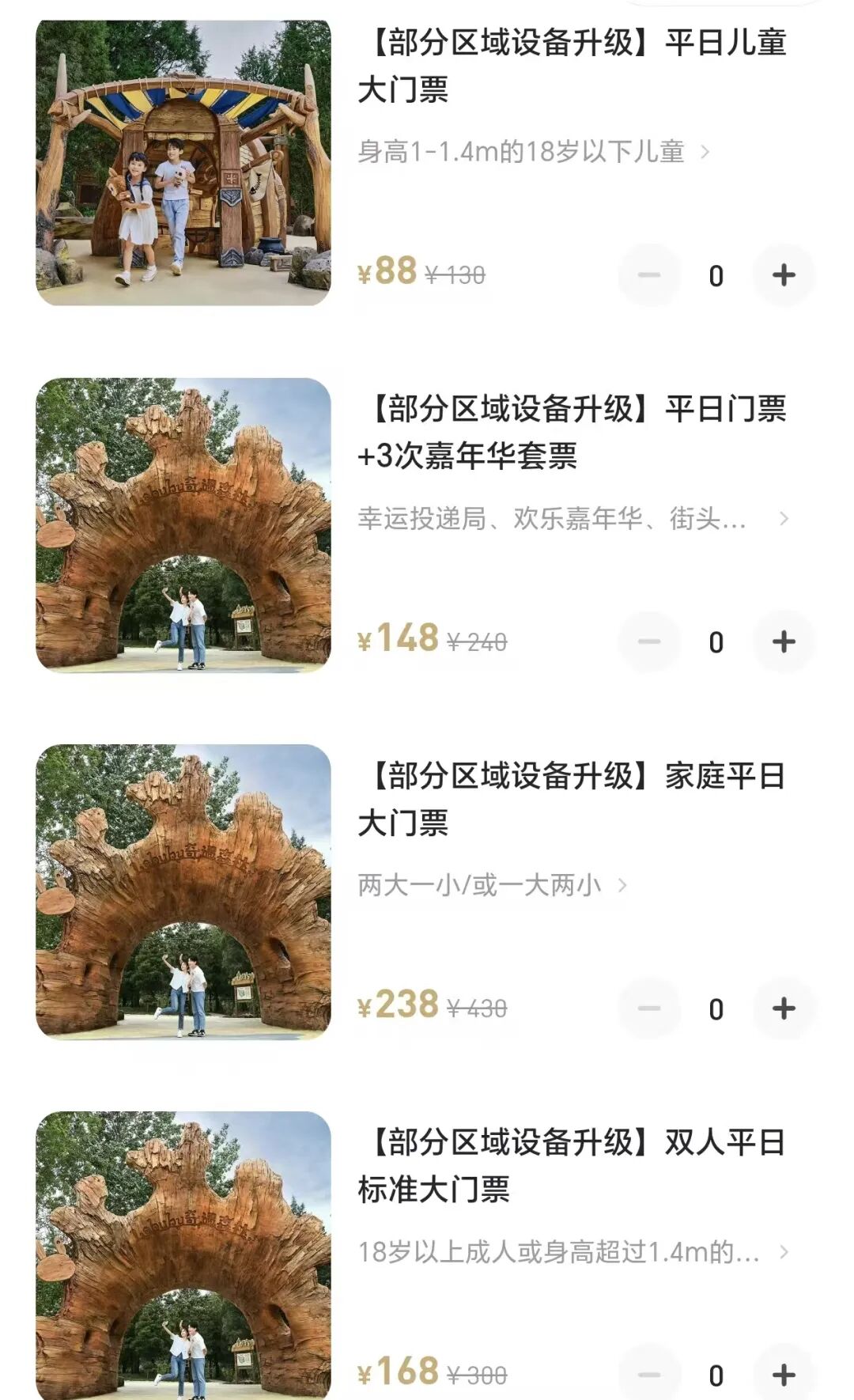The height and width of the screenshot is (1400, 854).
Task: Add one 平日门票+3次嘉年华套票
Action: pos(784,641)
